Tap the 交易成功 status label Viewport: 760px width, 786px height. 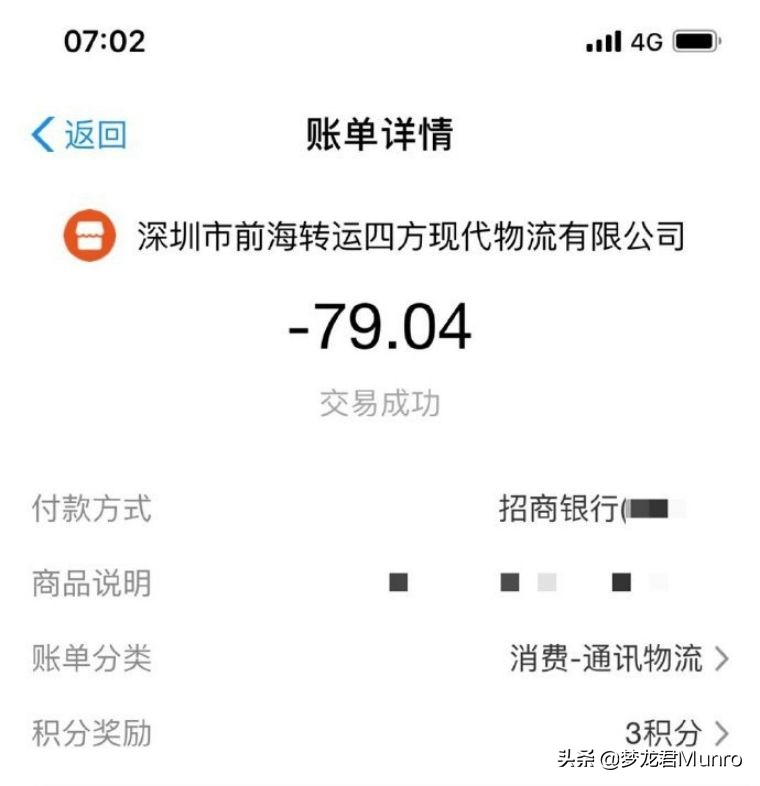tap(380, 400)
